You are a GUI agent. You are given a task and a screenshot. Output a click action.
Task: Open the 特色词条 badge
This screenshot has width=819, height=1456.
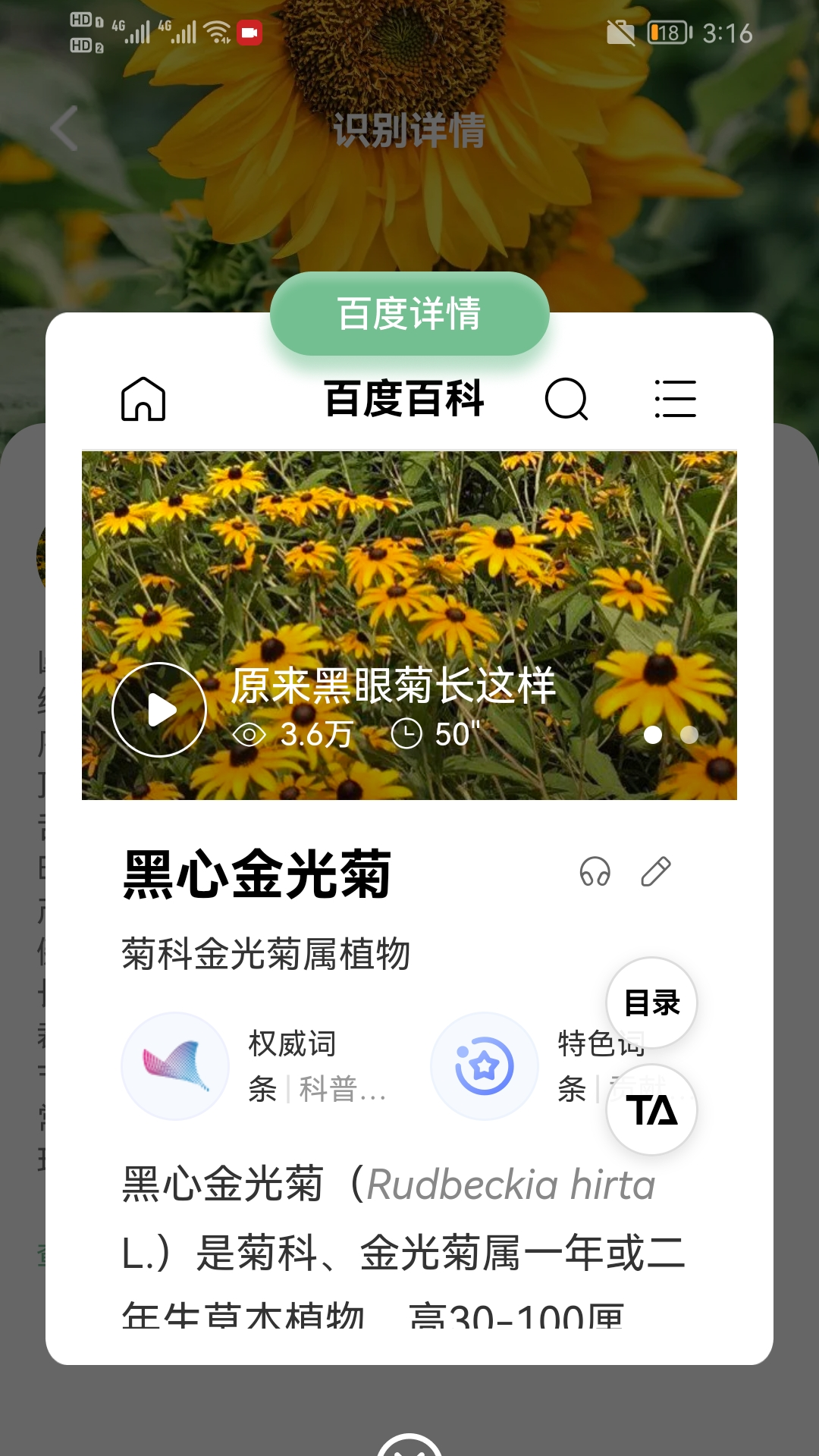(523, 1066)
